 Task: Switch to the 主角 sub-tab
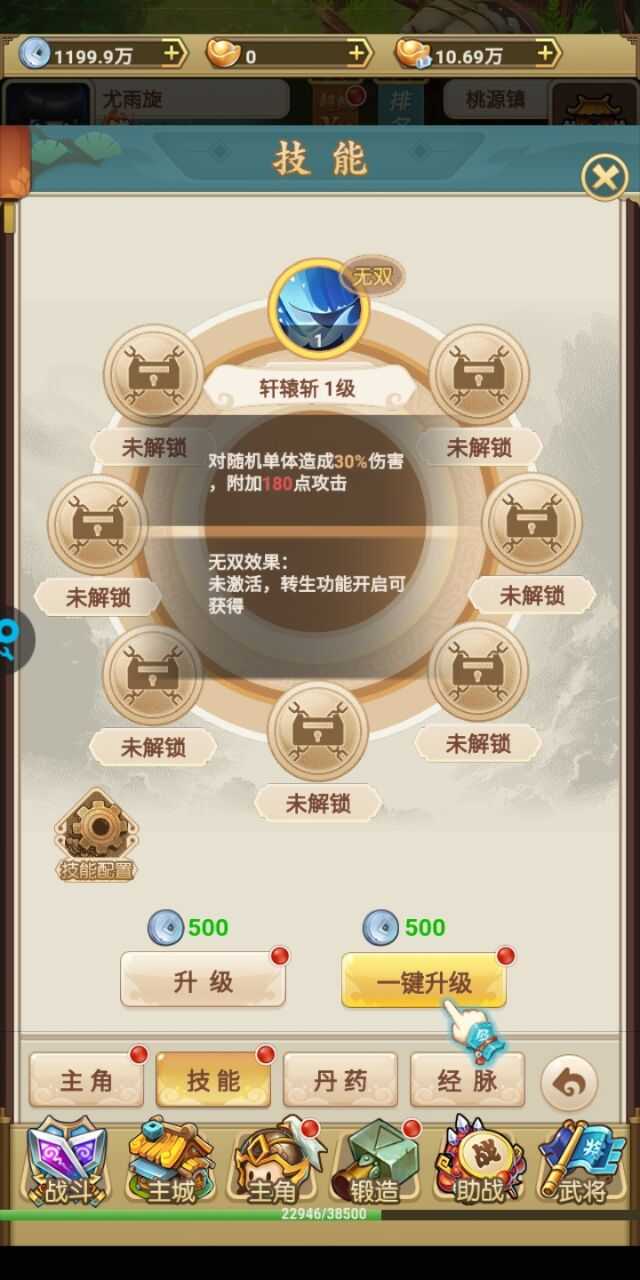point(87,1080)
